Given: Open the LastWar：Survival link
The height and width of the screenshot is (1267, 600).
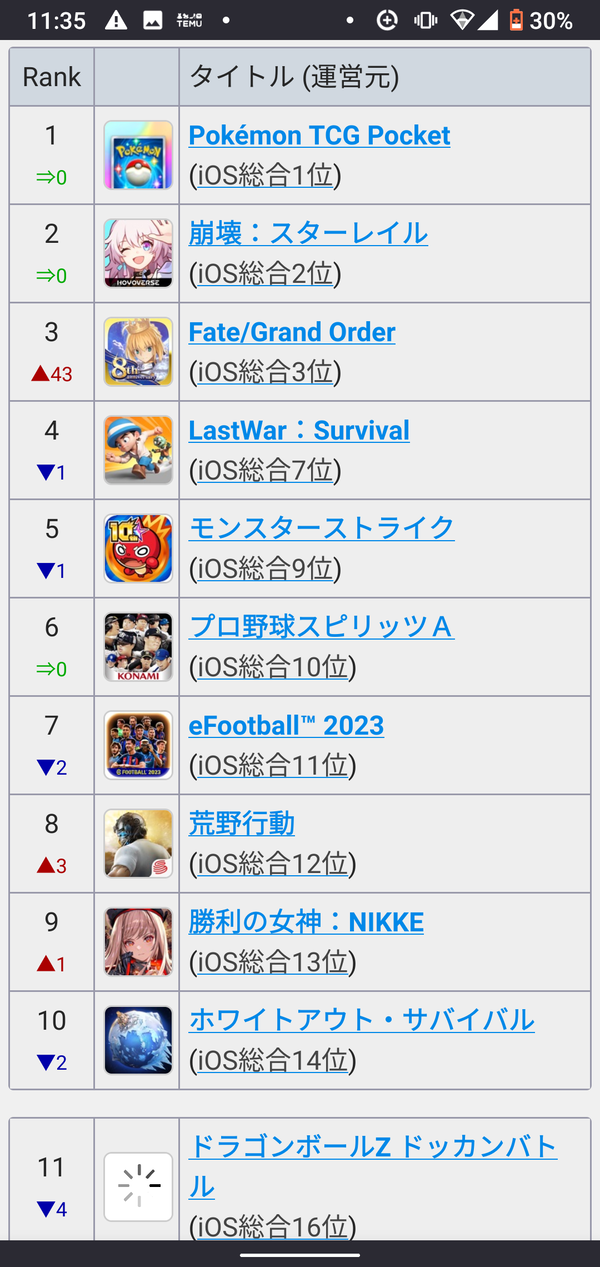Looking at the screenshot, I should tap(299, 430).
